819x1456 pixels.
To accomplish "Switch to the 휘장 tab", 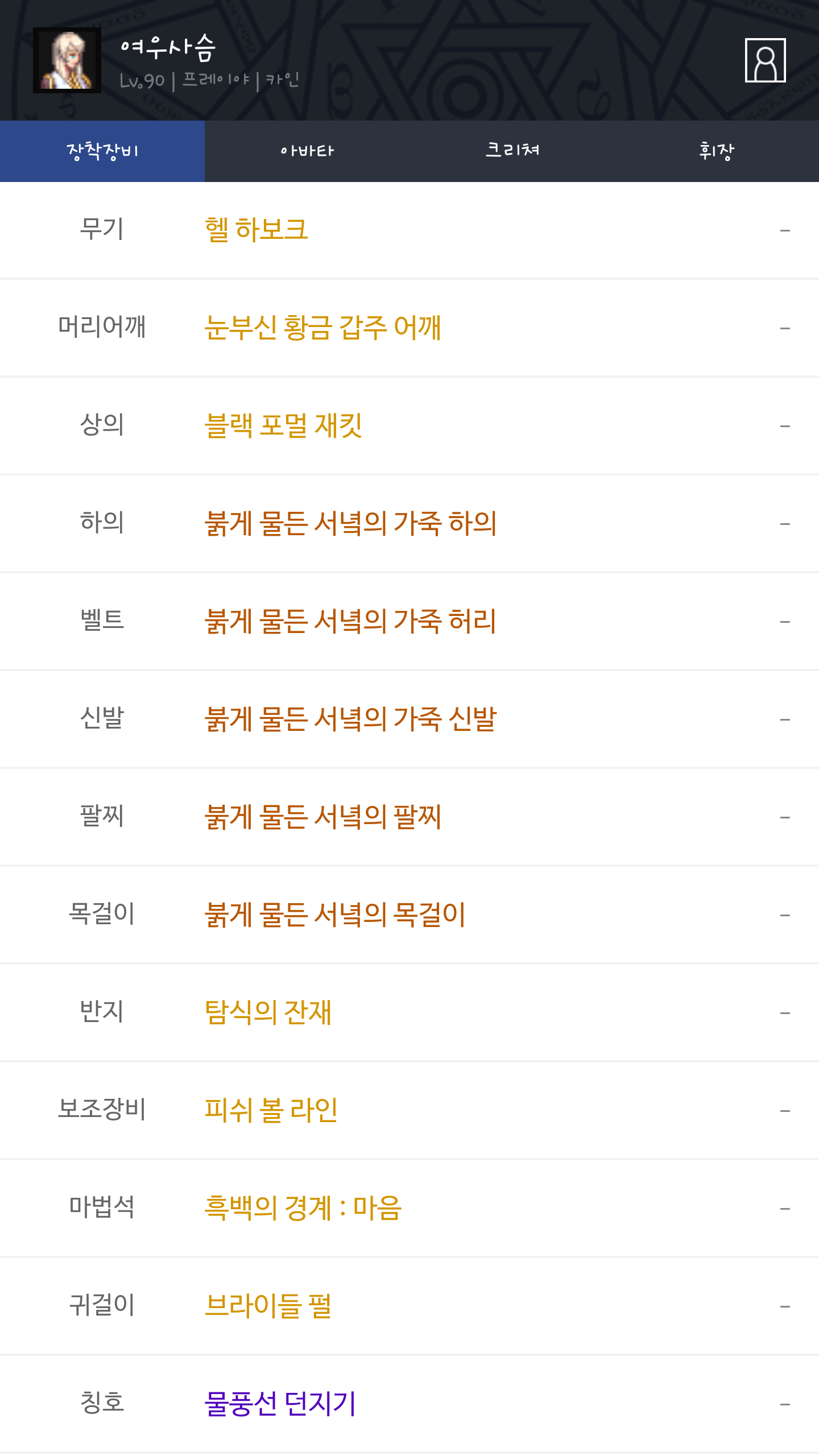I will tap(717, 151).
